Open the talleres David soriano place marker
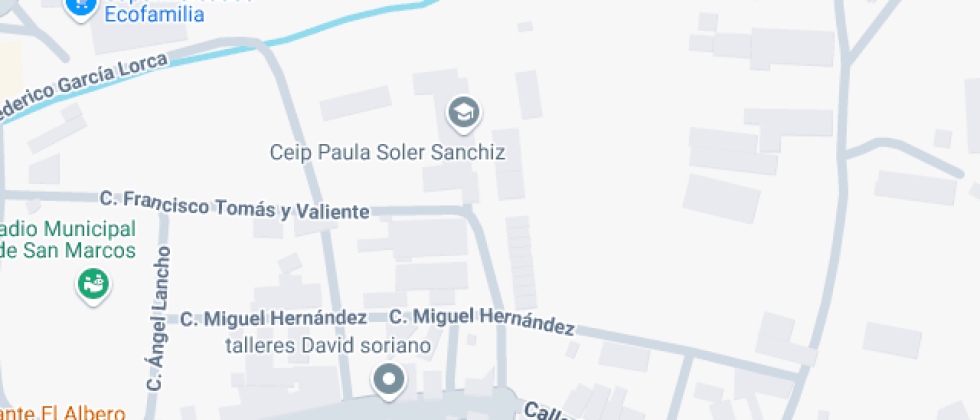 (387, 380)
